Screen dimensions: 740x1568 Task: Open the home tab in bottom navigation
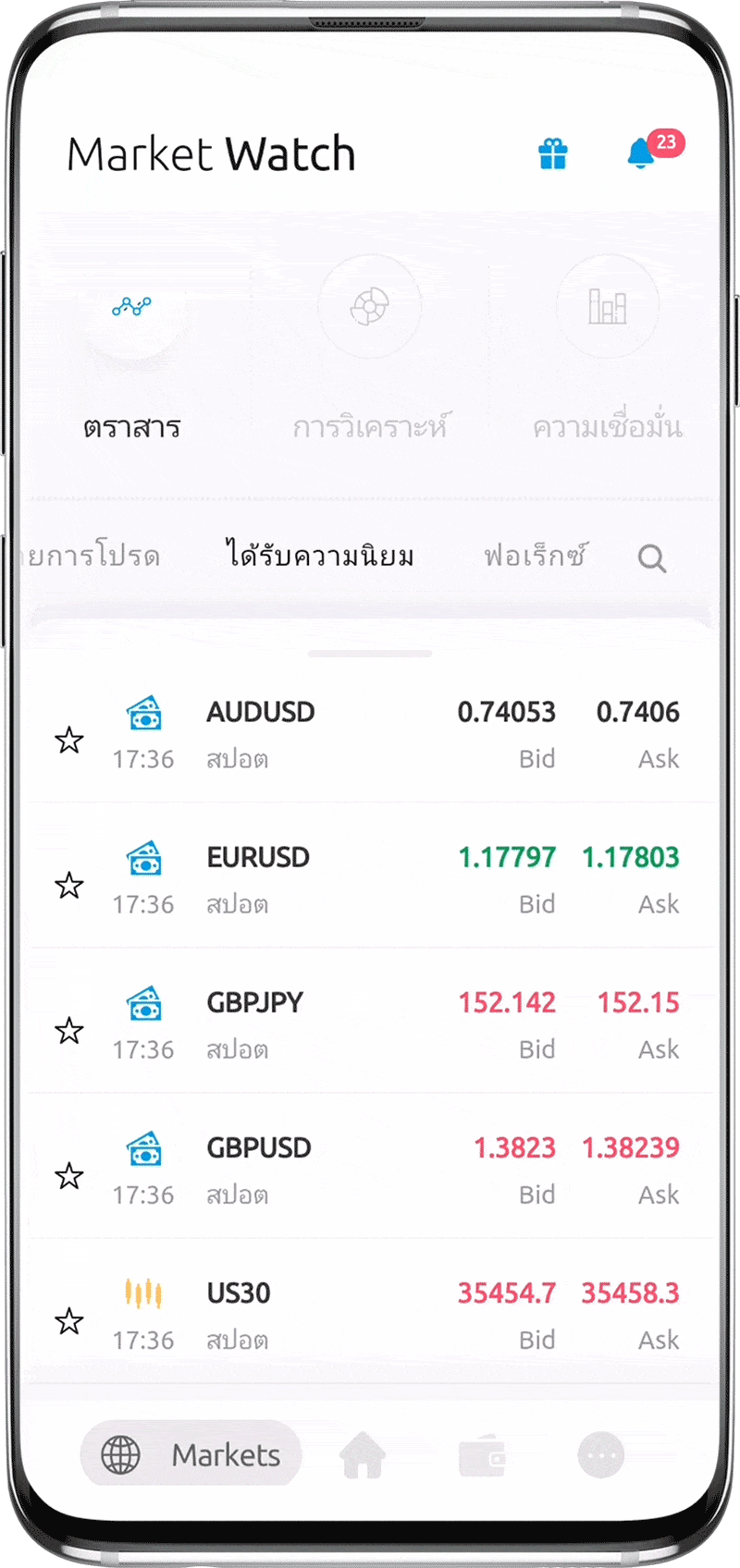tap(362, 1455)
